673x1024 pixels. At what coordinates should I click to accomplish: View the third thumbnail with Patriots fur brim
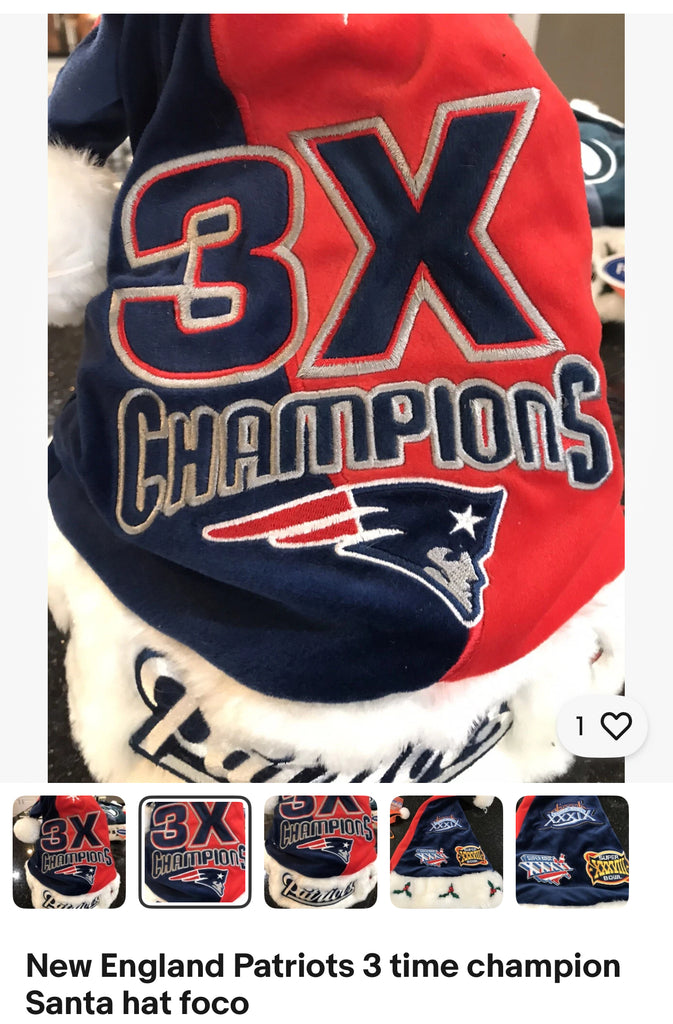[x=320, y=851]
